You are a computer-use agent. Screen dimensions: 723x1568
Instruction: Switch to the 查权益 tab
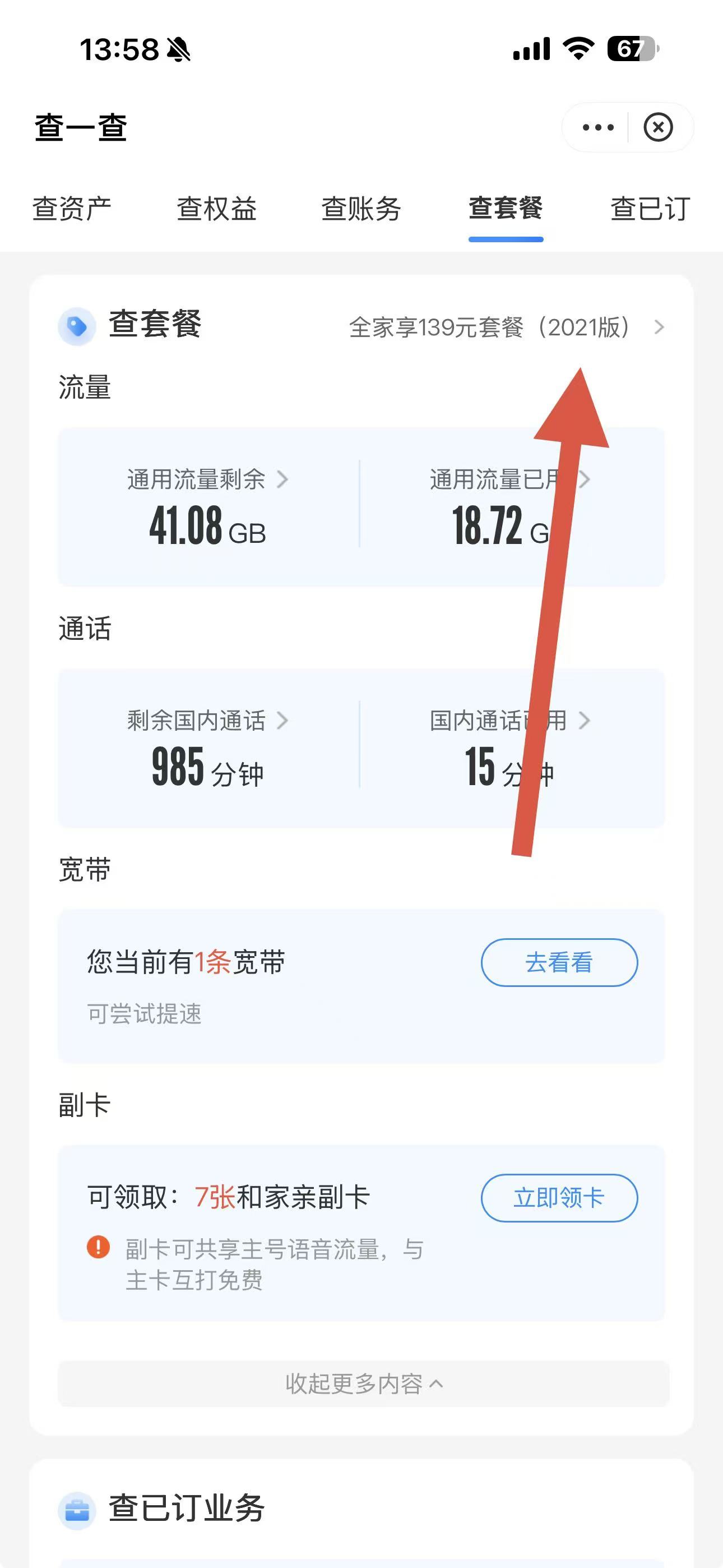tap(217, 208)
